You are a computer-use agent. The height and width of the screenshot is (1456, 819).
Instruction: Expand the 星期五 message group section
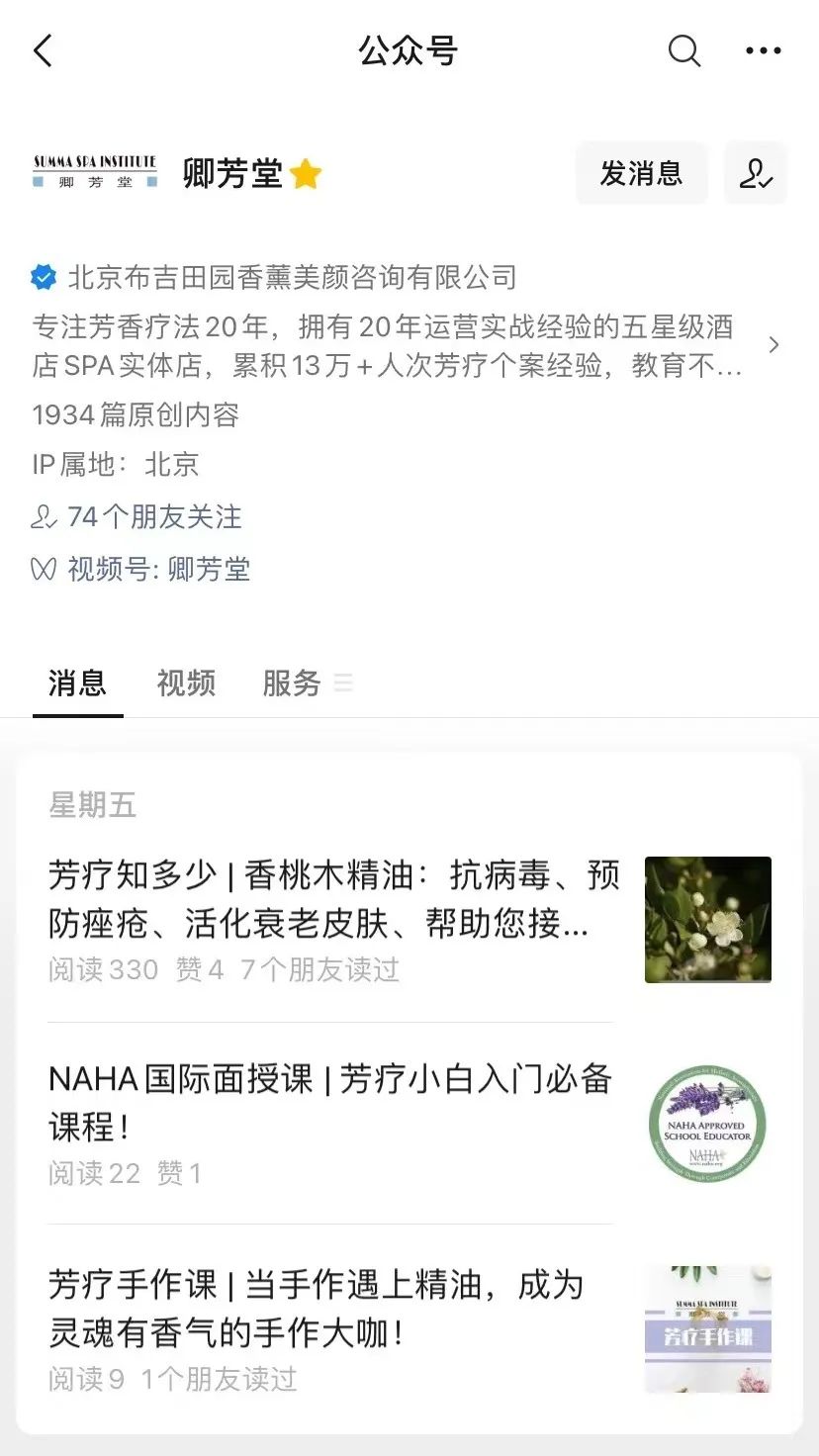[x=94, y=806]
